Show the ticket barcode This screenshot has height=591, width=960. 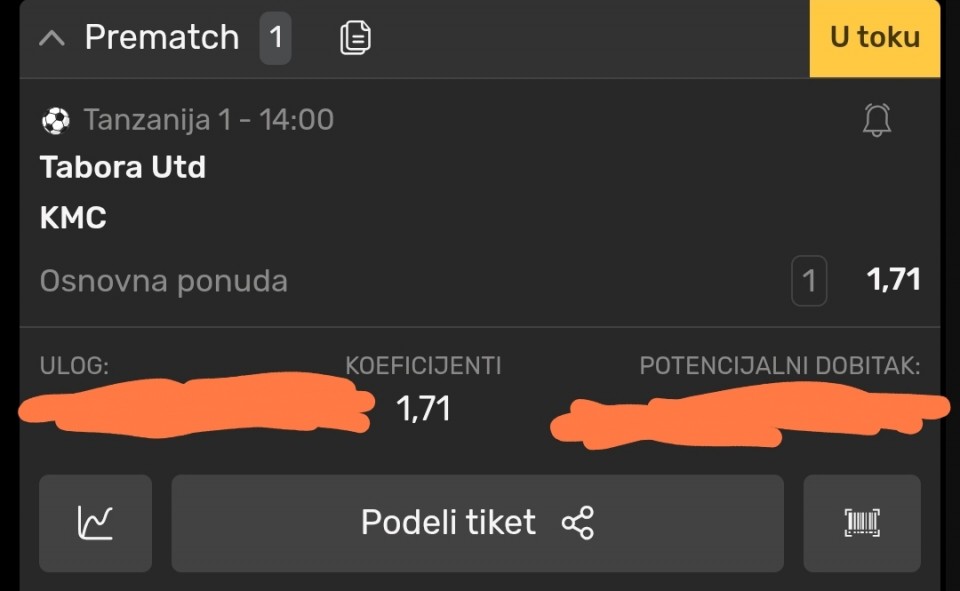[x=861, y=522]
